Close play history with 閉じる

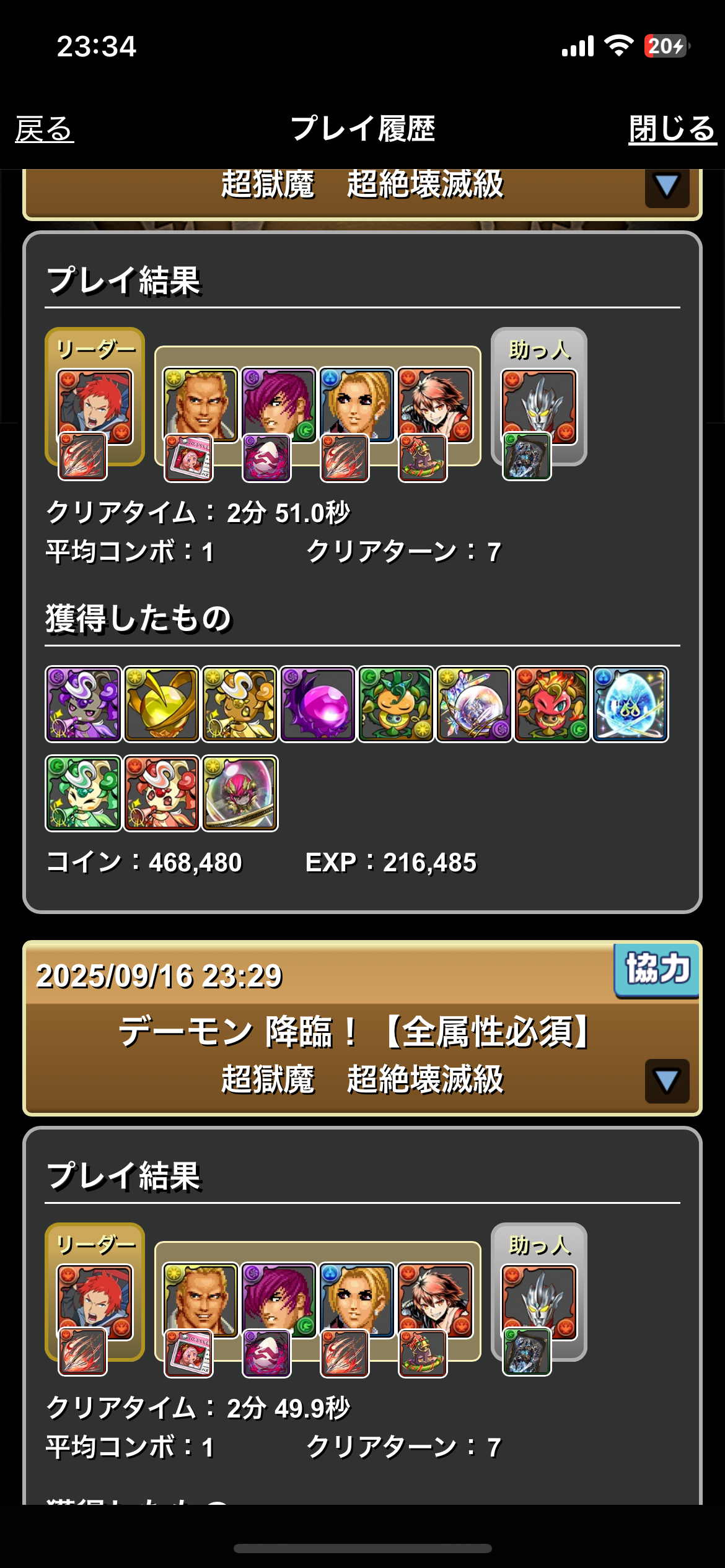[672, 129]
